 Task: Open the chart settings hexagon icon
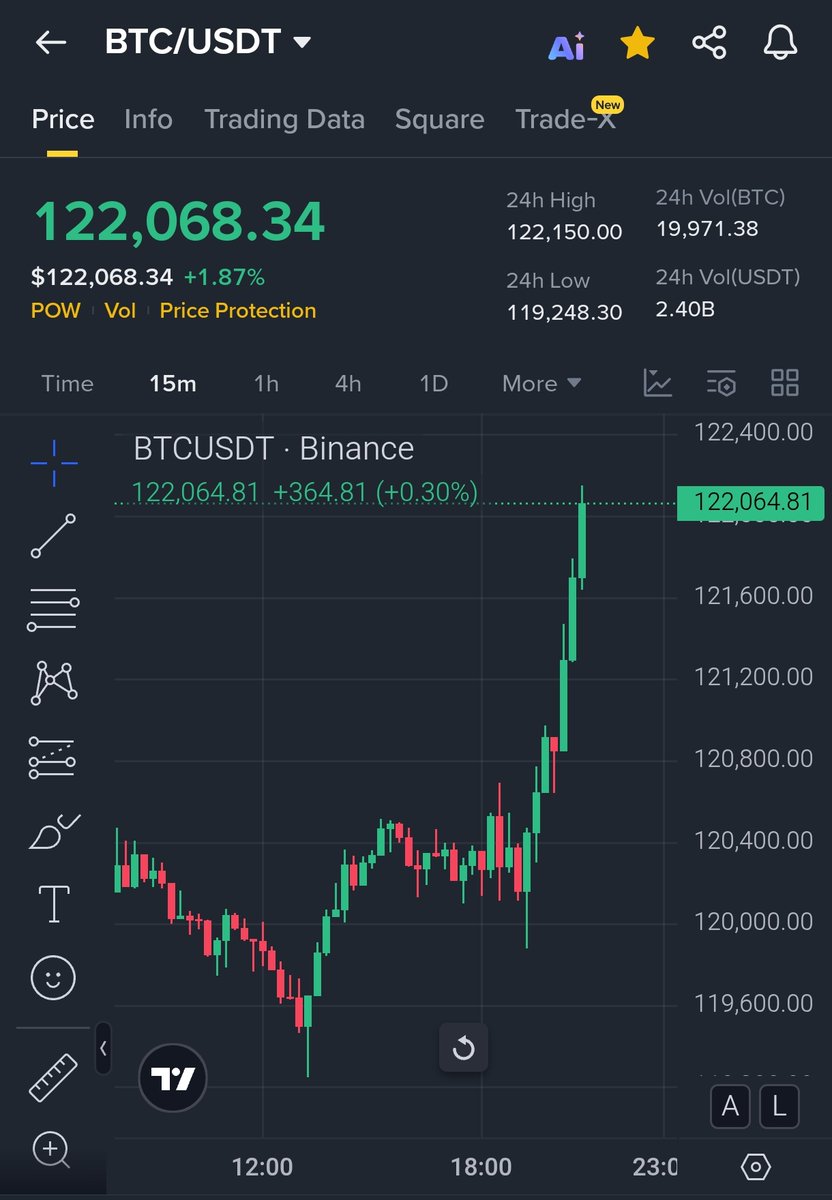point(757,1166)
